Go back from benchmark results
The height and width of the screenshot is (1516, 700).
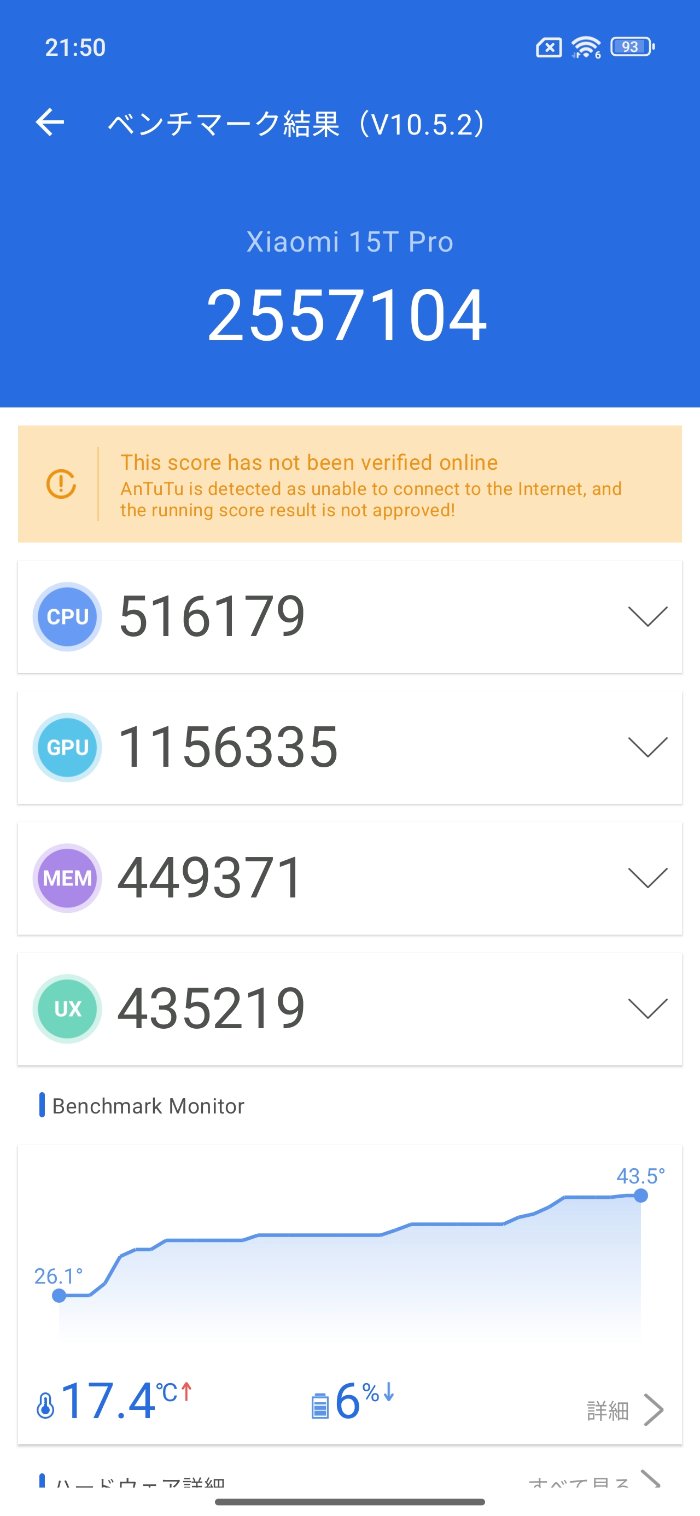pos(49,123)
